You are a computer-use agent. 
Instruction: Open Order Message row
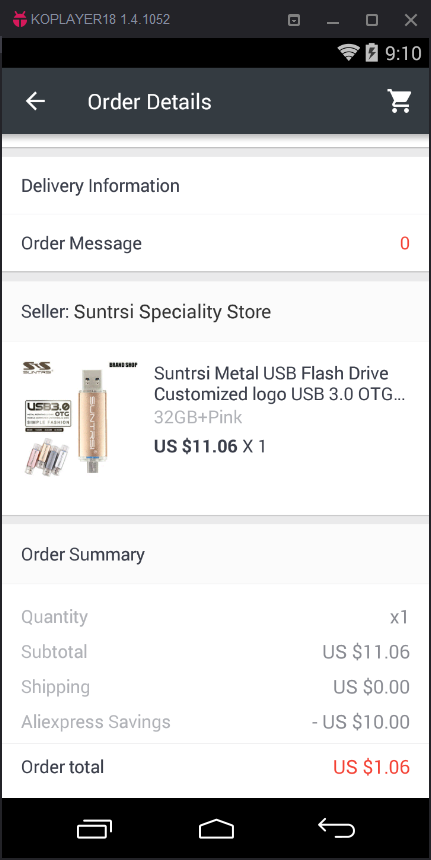coord(216,243)
